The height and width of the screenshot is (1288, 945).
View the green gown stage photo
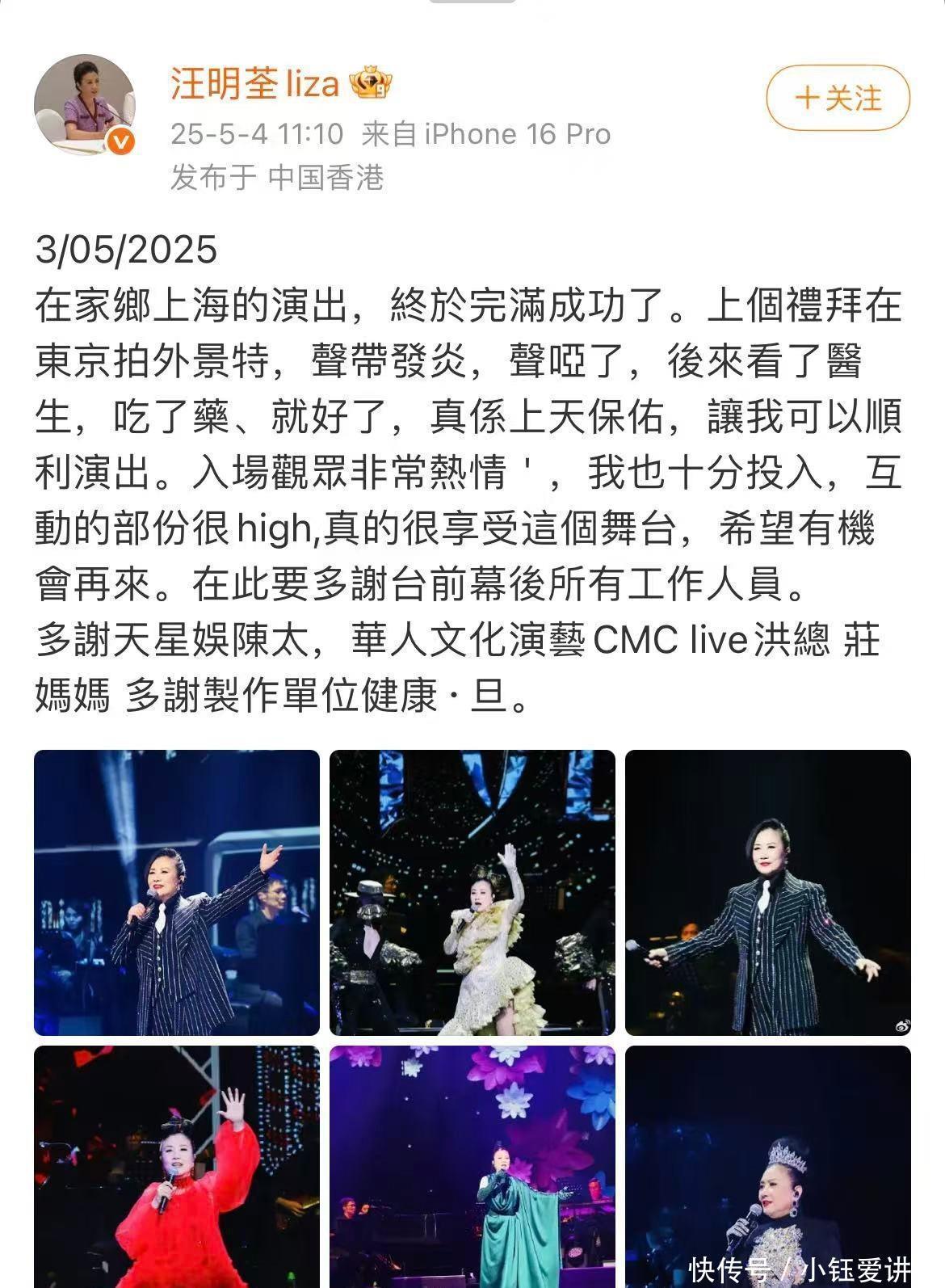pyautogui.click(x=472, y=1166)
